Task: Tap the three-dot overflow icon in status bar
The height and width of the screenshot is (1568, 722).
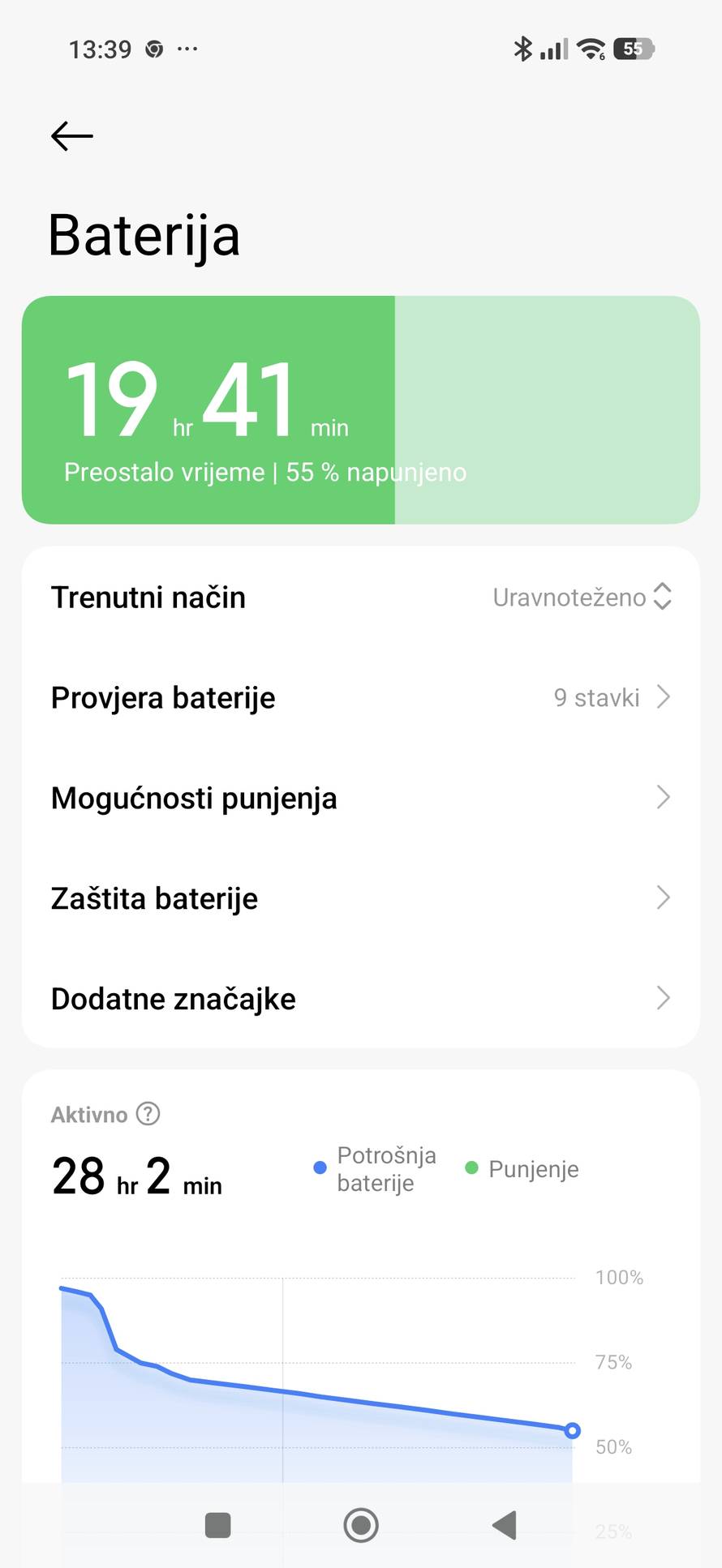Action: [x=187, y=49]
